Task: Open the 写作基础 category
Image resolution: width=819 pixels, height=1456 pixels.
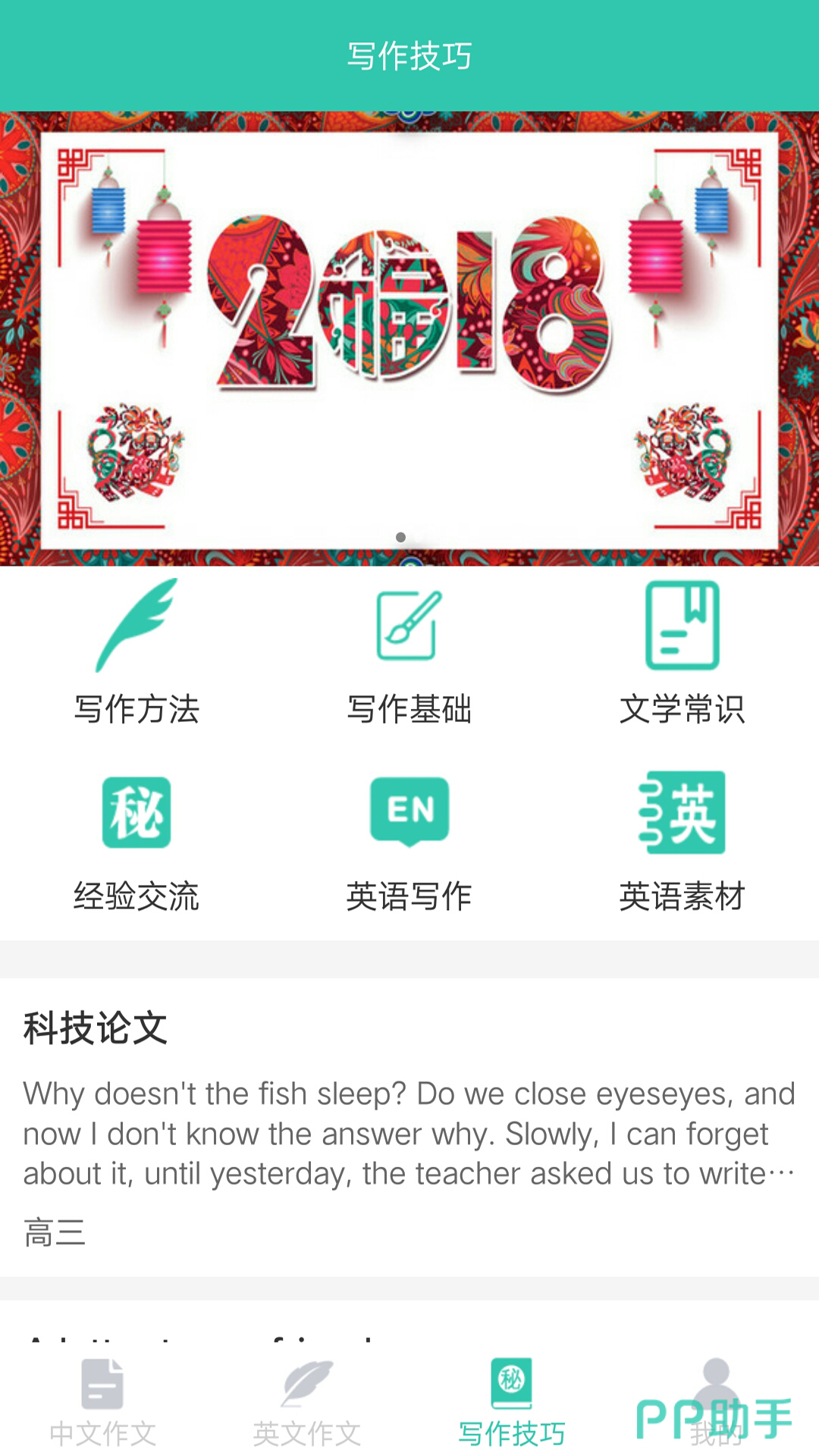Action: point(409,652)
